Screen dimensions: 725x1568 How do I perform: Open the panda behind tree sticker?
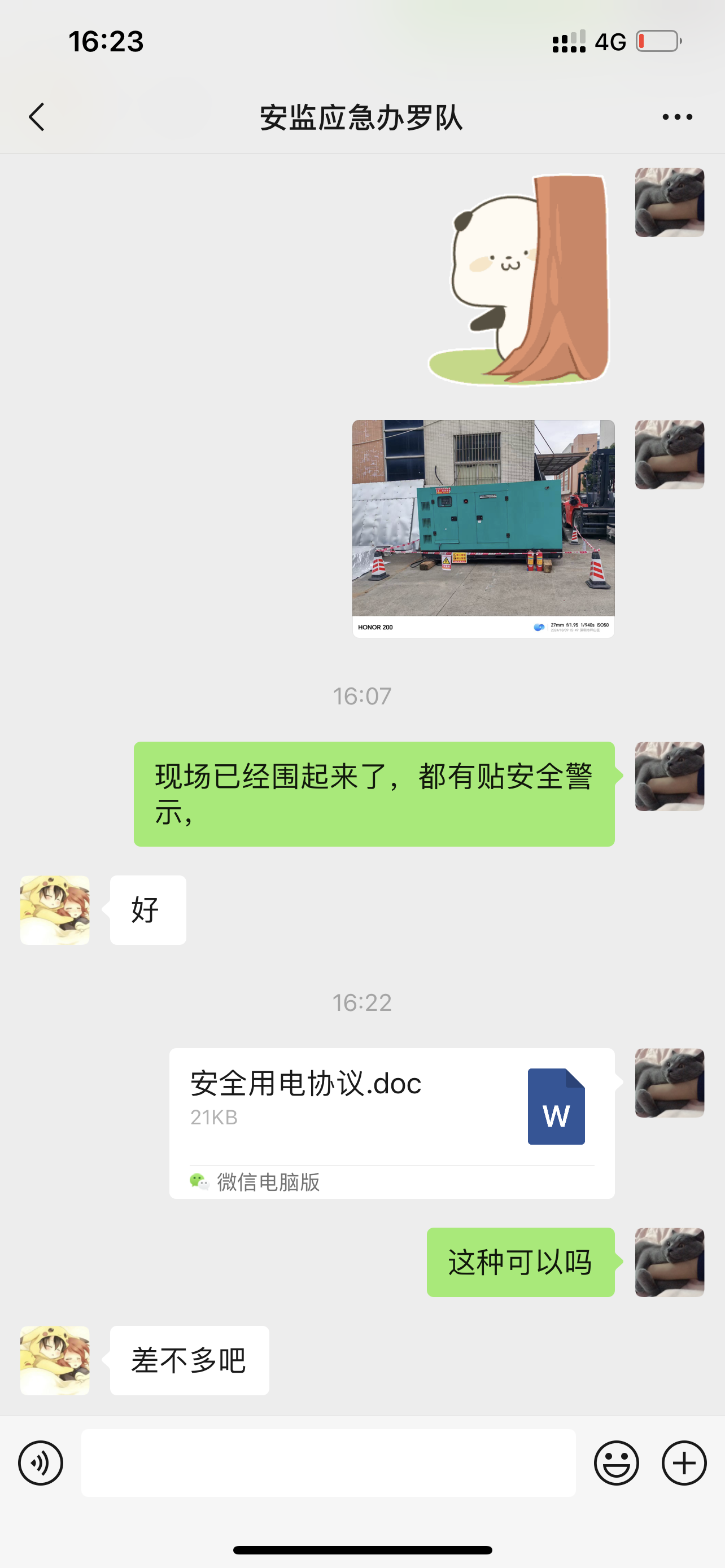click(x=519, y=280)
